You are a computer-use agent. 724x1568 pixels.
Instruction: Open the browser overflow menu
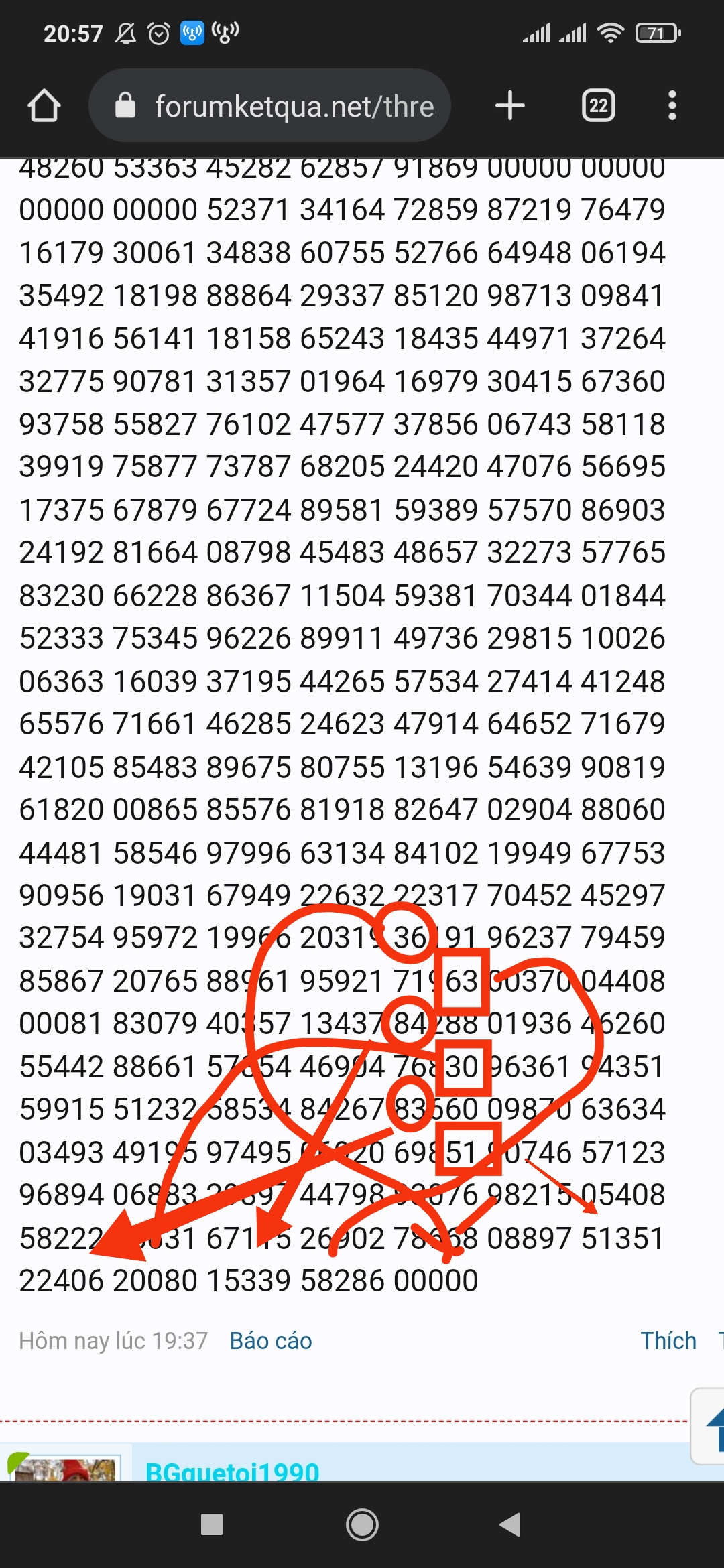click(x=672, y=105)
